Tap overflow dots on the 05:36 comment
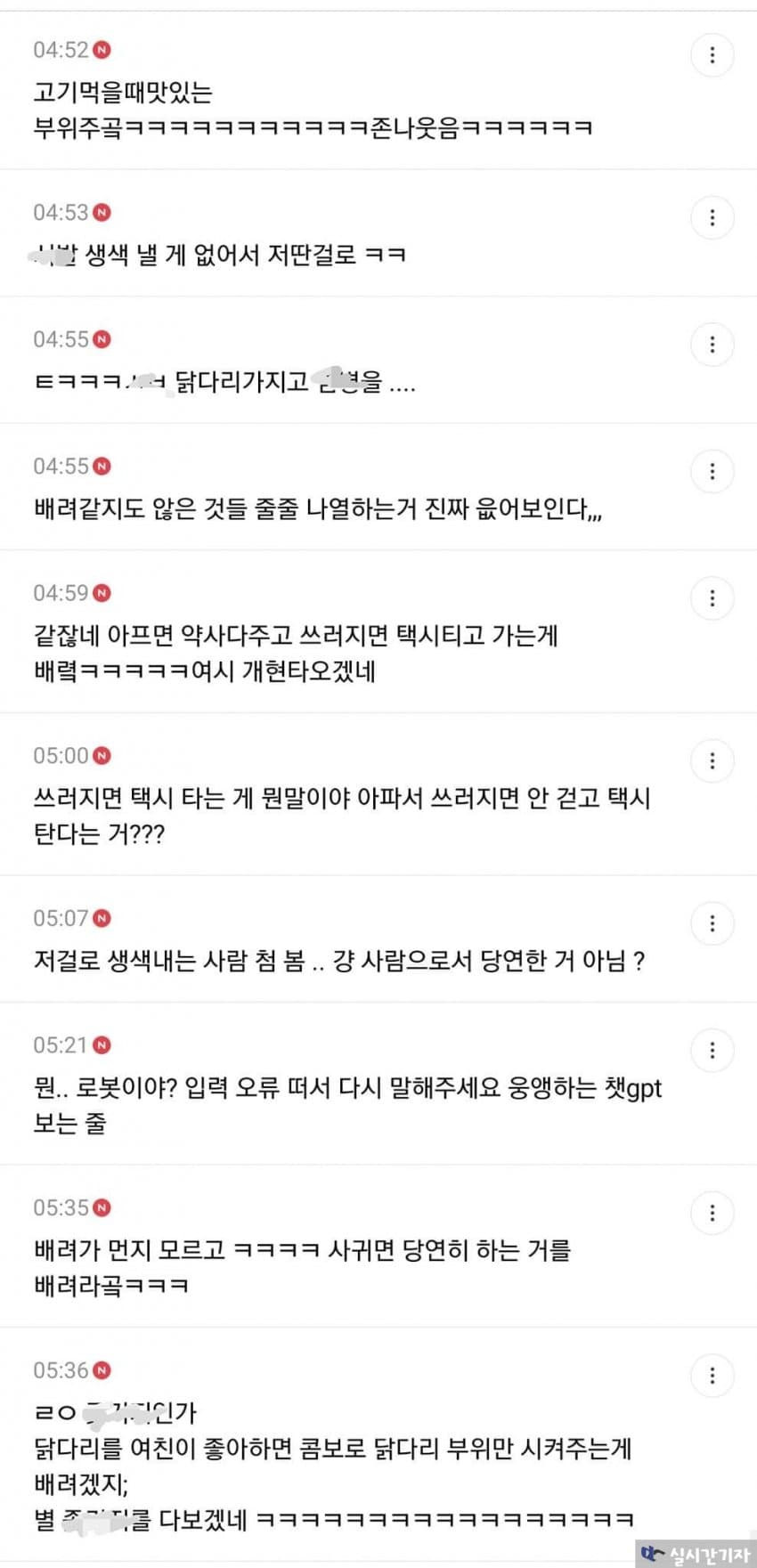 pyautogui.click(x=712, y=1376)
